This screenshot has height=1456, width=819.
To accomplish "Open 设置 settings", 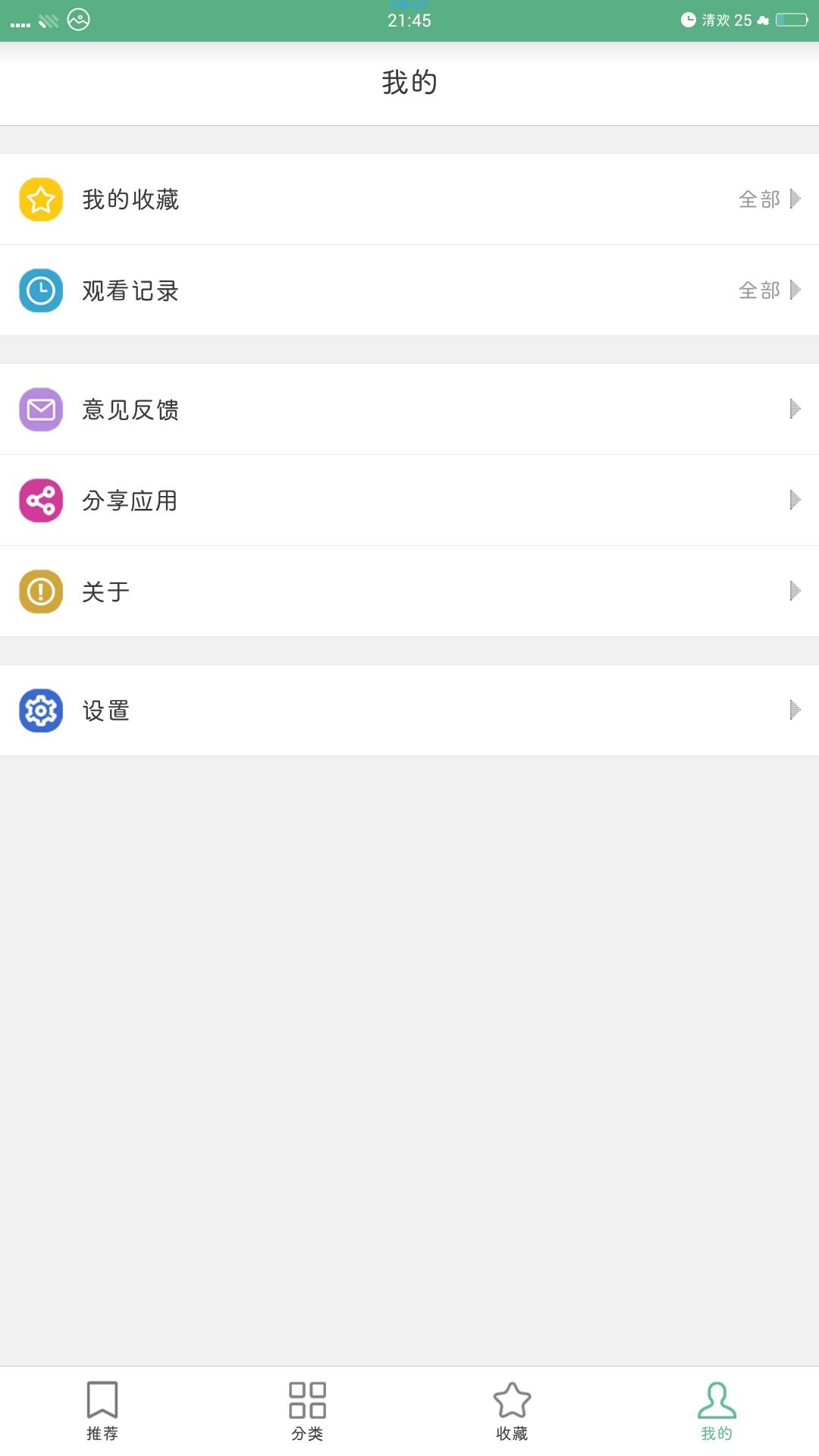I will pyautogui.click(x=409, y=711).
